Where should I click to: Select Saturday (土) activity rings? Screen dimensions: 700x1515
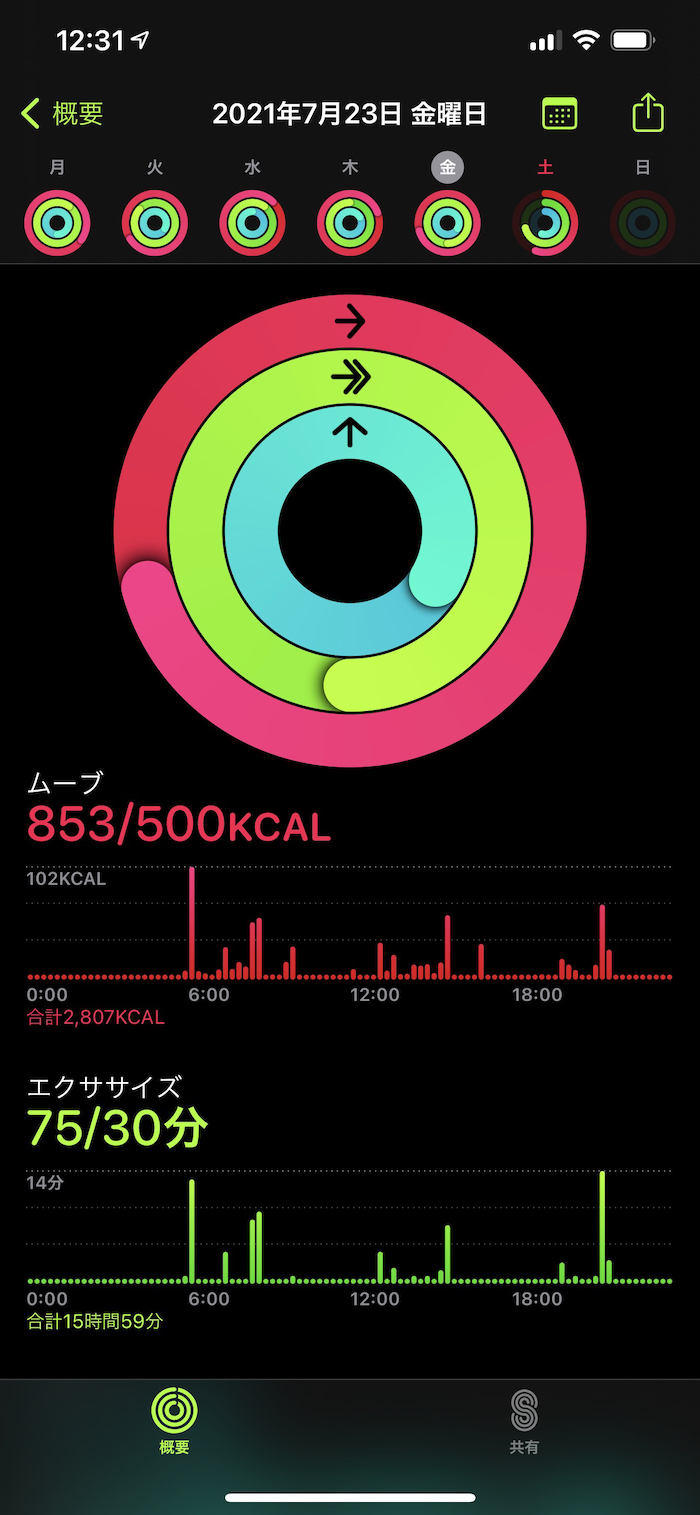545,222
